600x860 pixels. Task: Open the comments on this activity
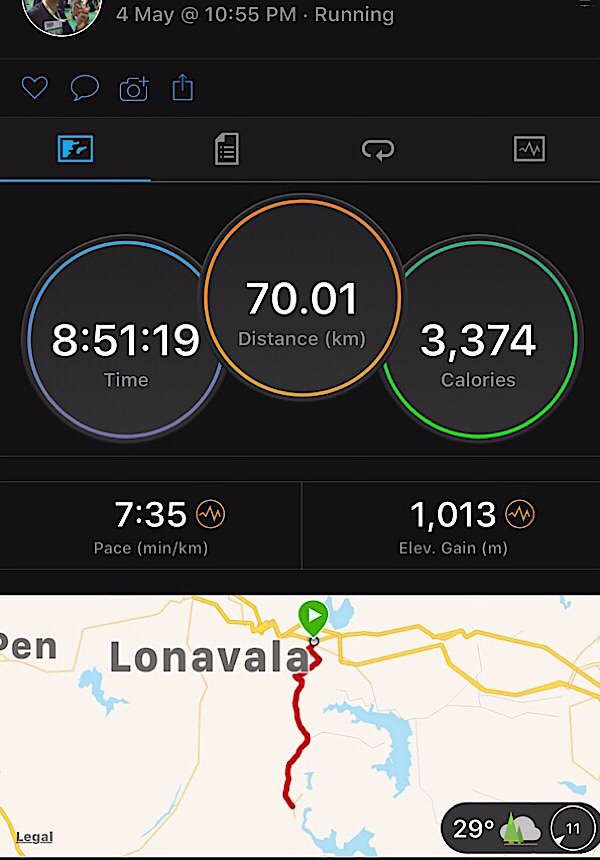84,88
